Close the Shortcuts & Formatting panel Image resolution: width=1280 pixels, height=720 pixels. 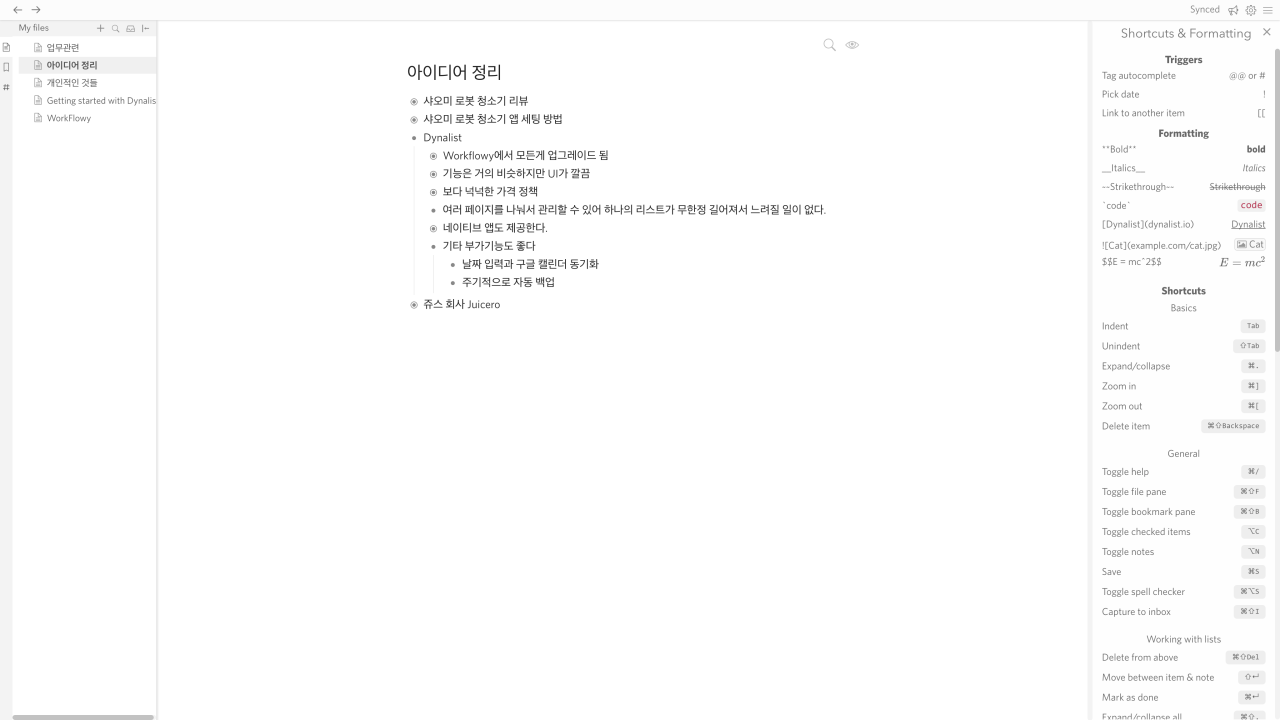click(1266, 32)
